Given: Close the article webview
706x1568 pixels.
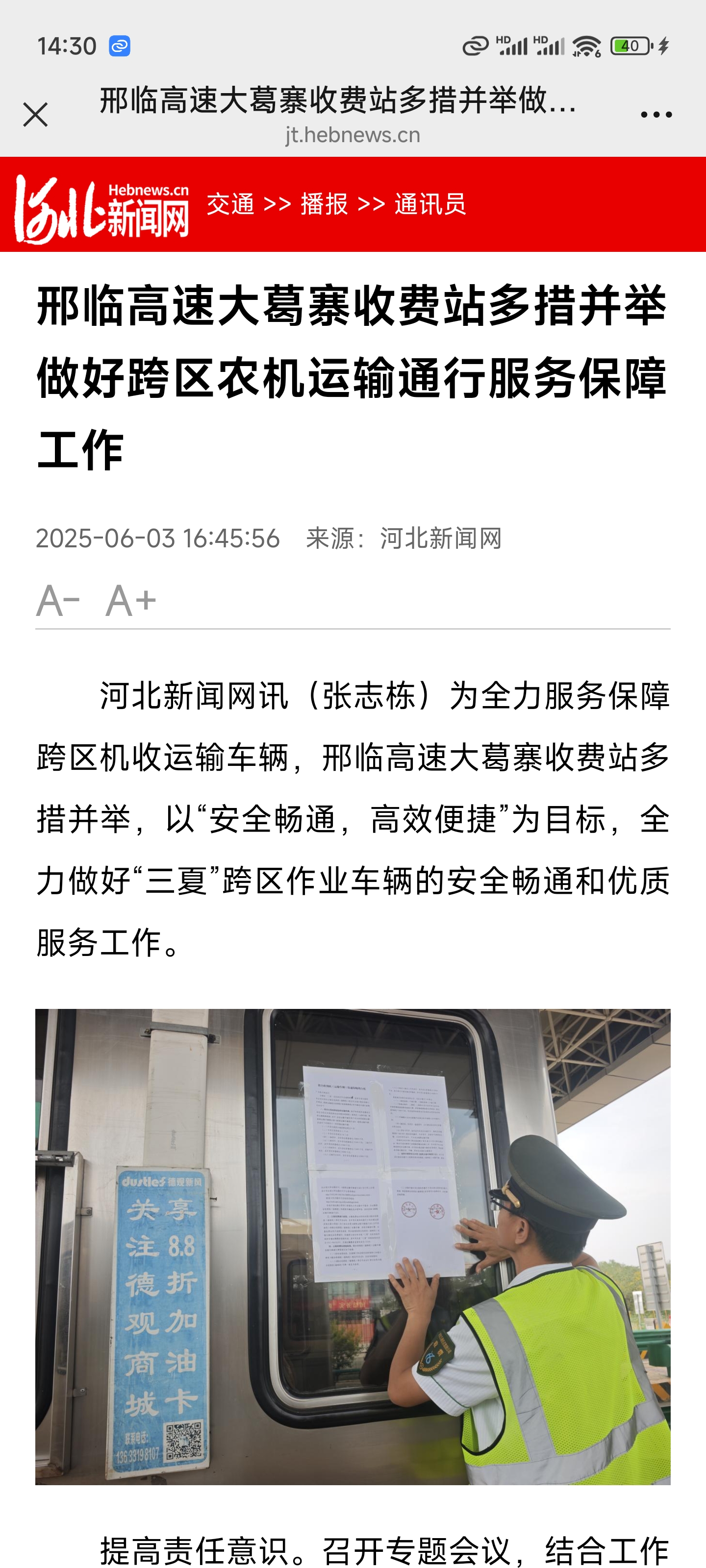Looking at the screenshot, I should [35, 115].
